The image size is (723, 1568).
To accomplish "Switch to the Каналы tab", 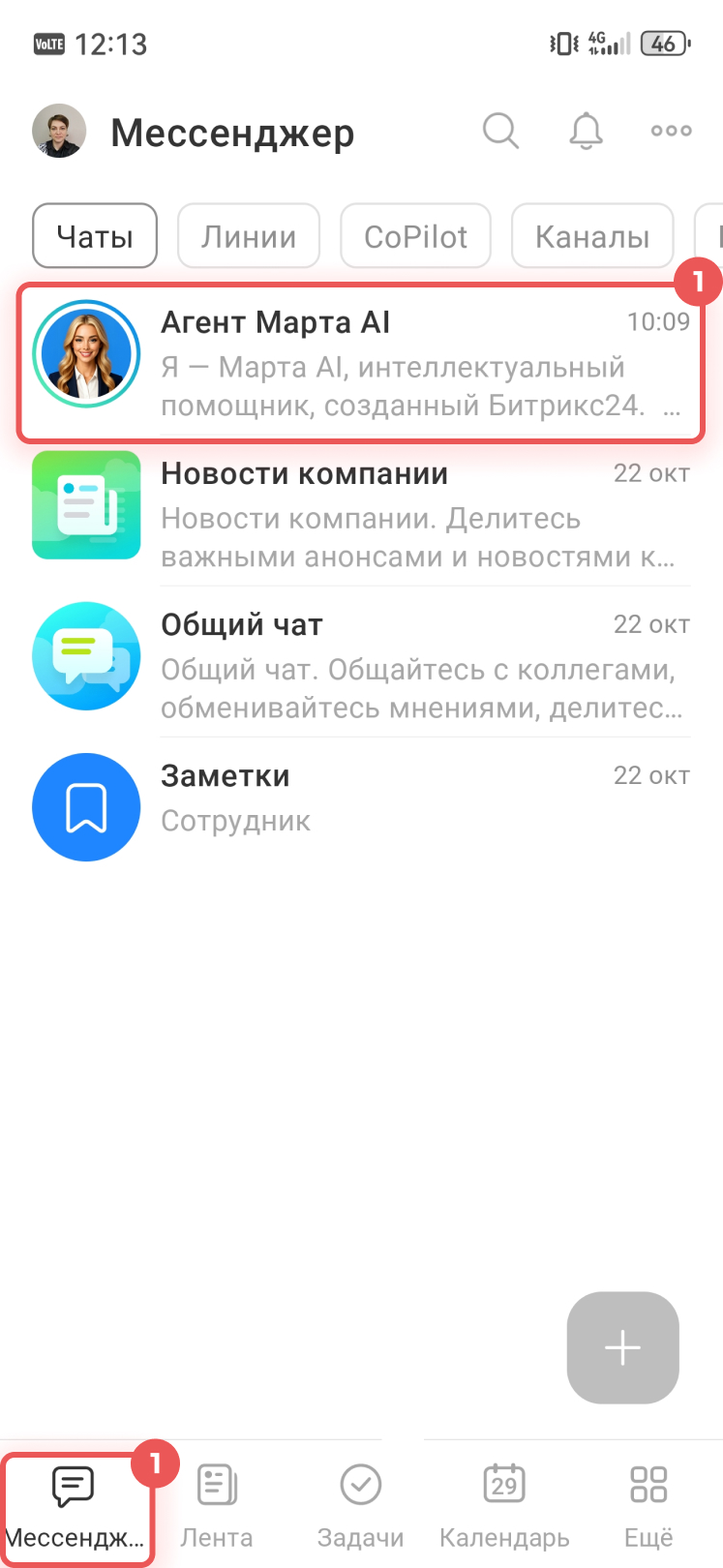I will pyautogui.click(x=592, y=236).
